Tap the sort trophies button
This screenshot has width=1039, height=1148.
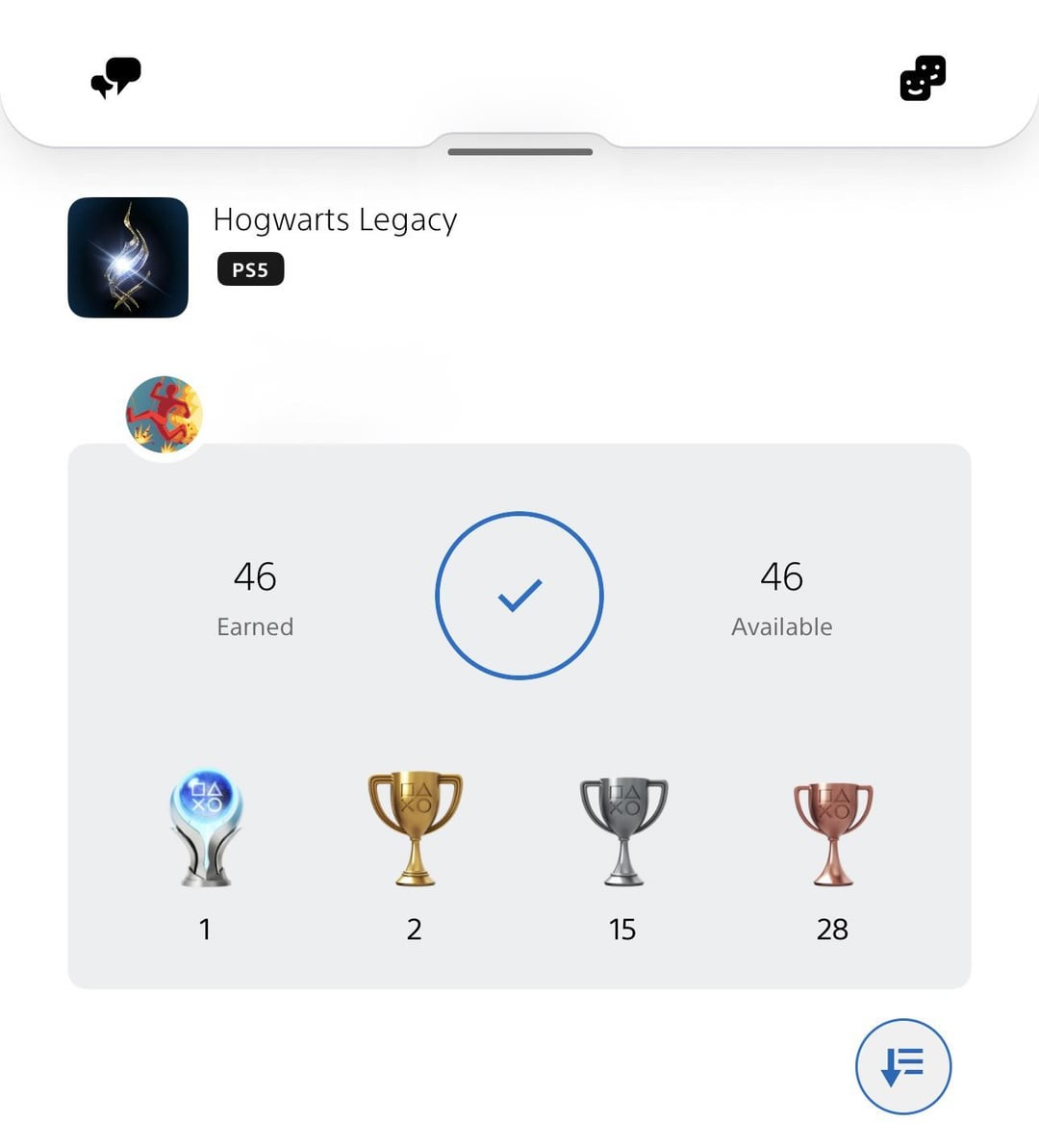[902, 1066]
